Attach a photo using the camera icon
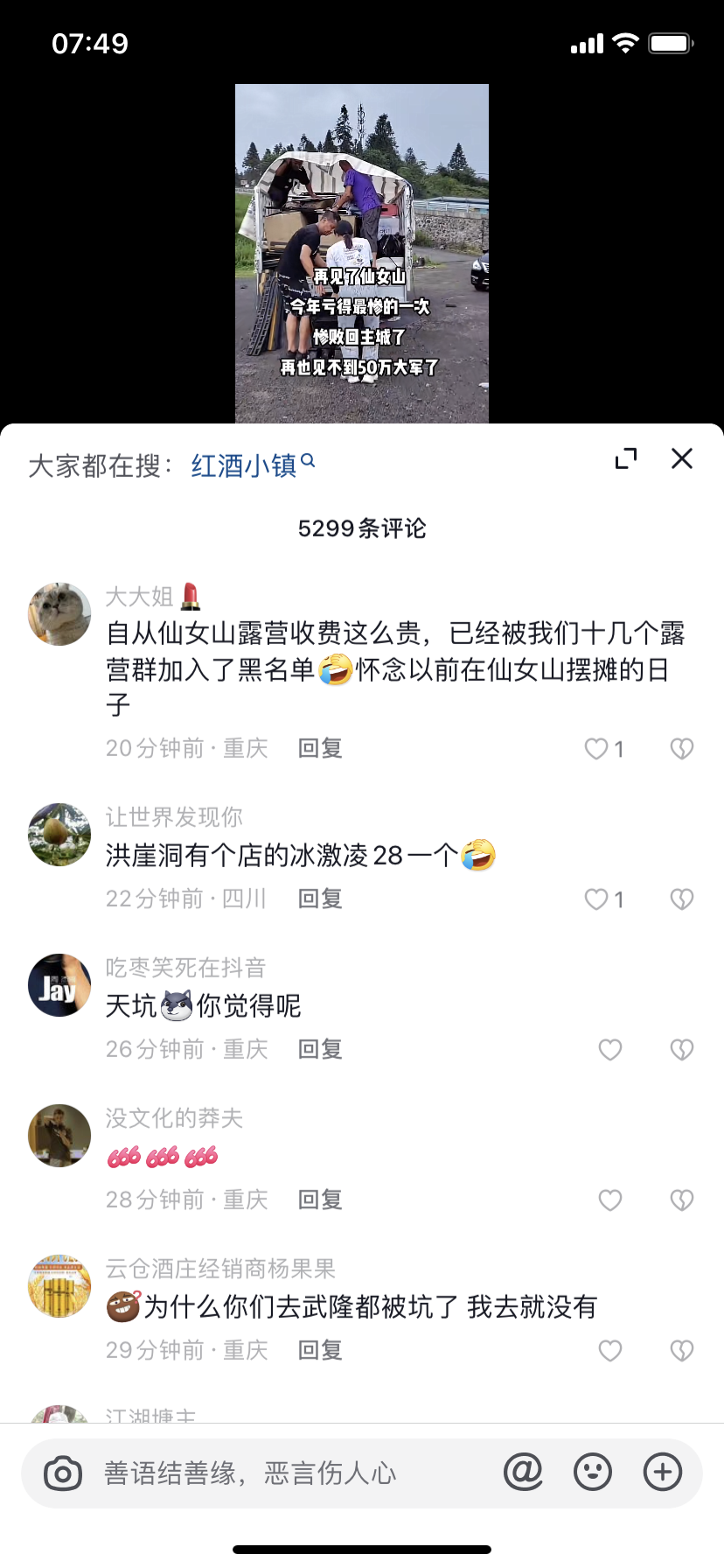Image resolution: width=724 pixels, height=1568 pixels. click(63, 1473)
